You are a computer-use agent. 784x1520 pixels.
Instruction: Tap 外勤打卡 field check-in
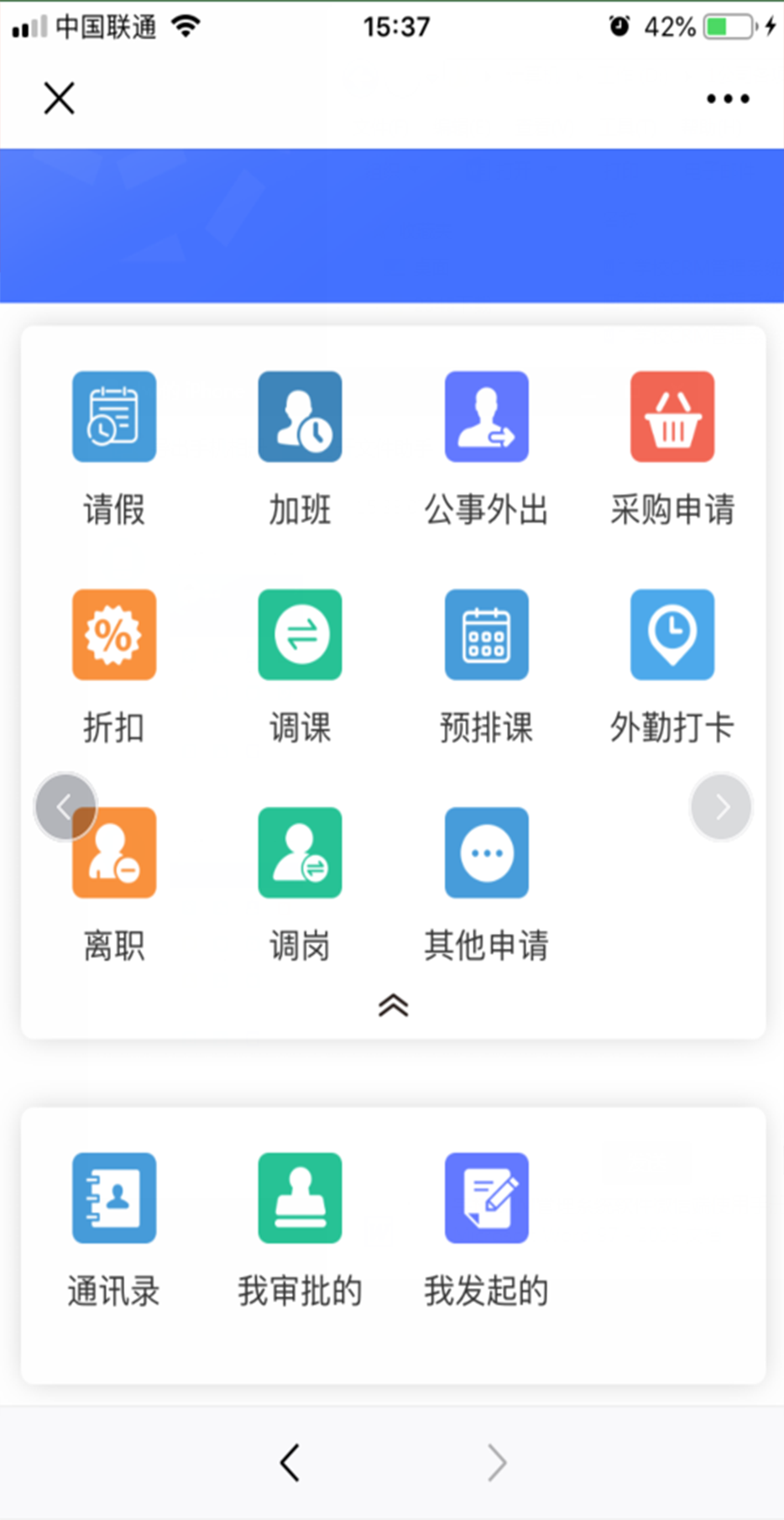[x=672, y=635]
